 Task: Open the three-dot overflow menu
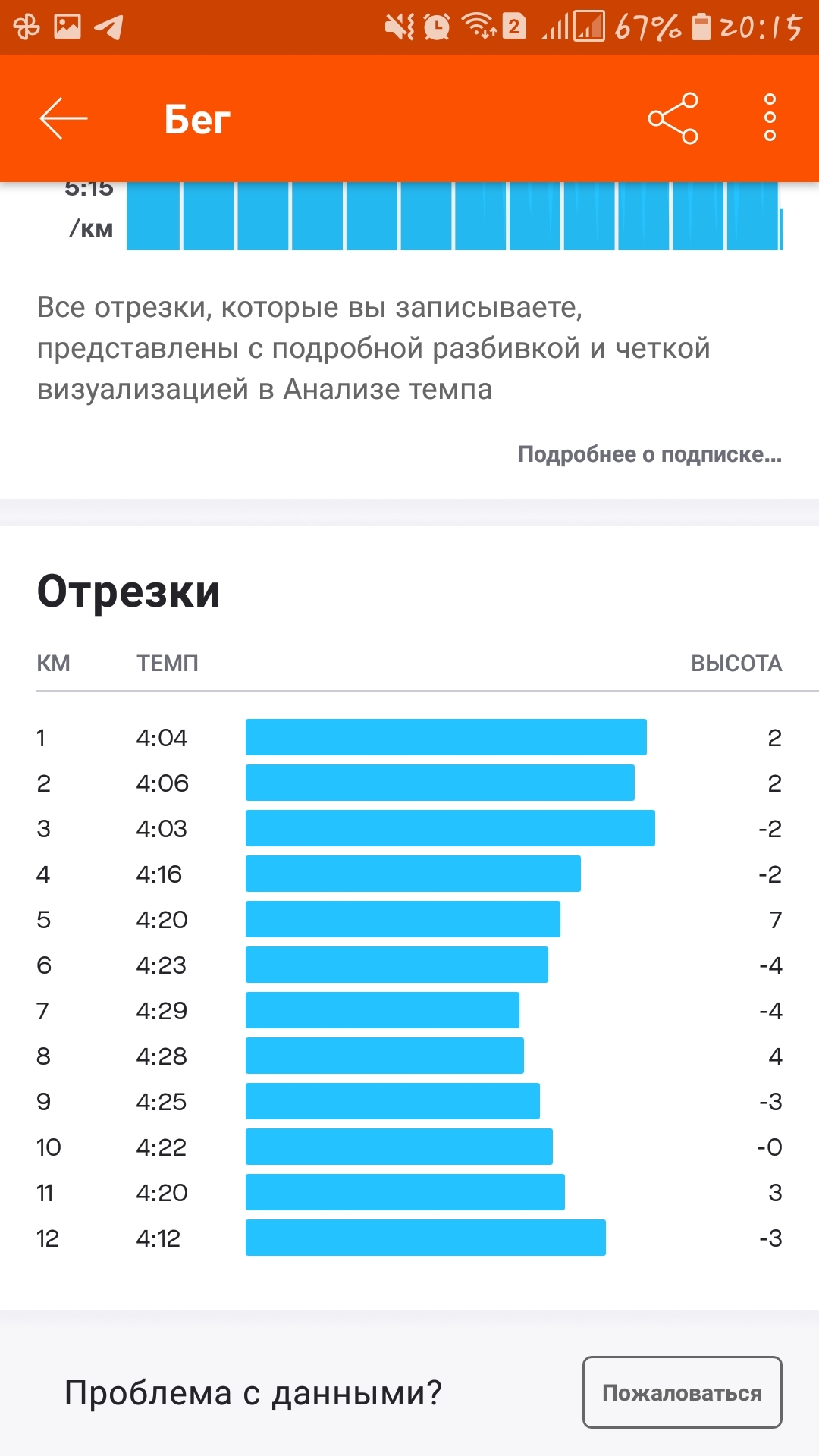click(770, 118)
